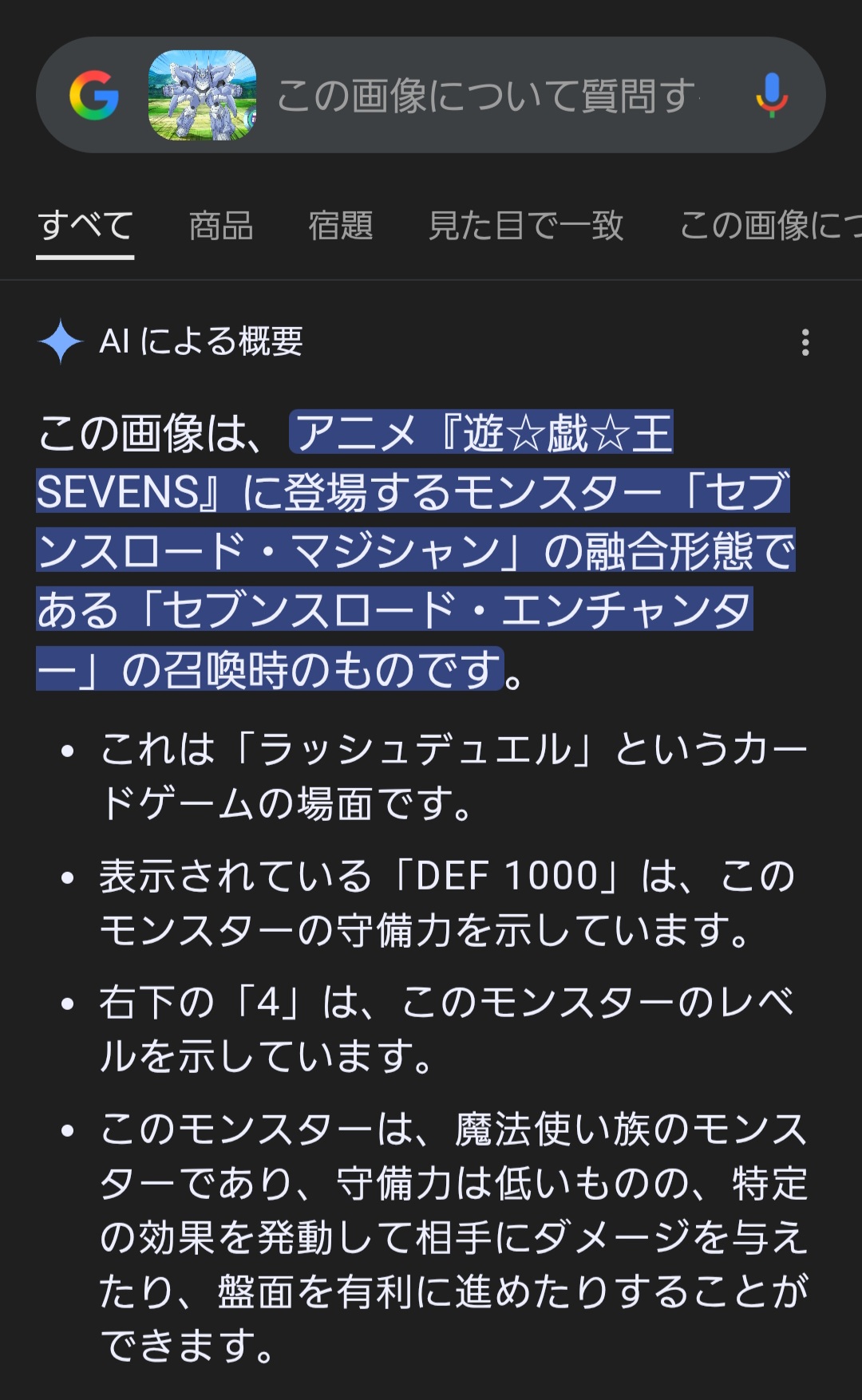Image resolution: width=862 pixels, height=1400 pixels.
Task: Open the highlighted 遊☆戯☆王 SEVENS summary text
Action: [415, 550]
